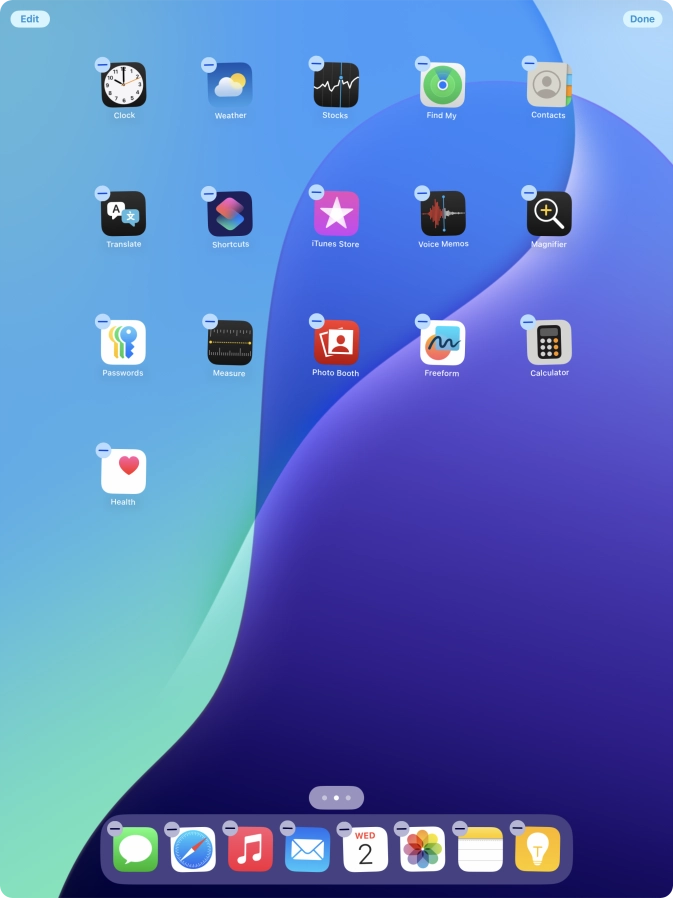Image resolution: width=673 pixels, height=898 pixels.
Task: Tap the iTunes Store icon
Action: pyautogui.click(x=336, y=214)
